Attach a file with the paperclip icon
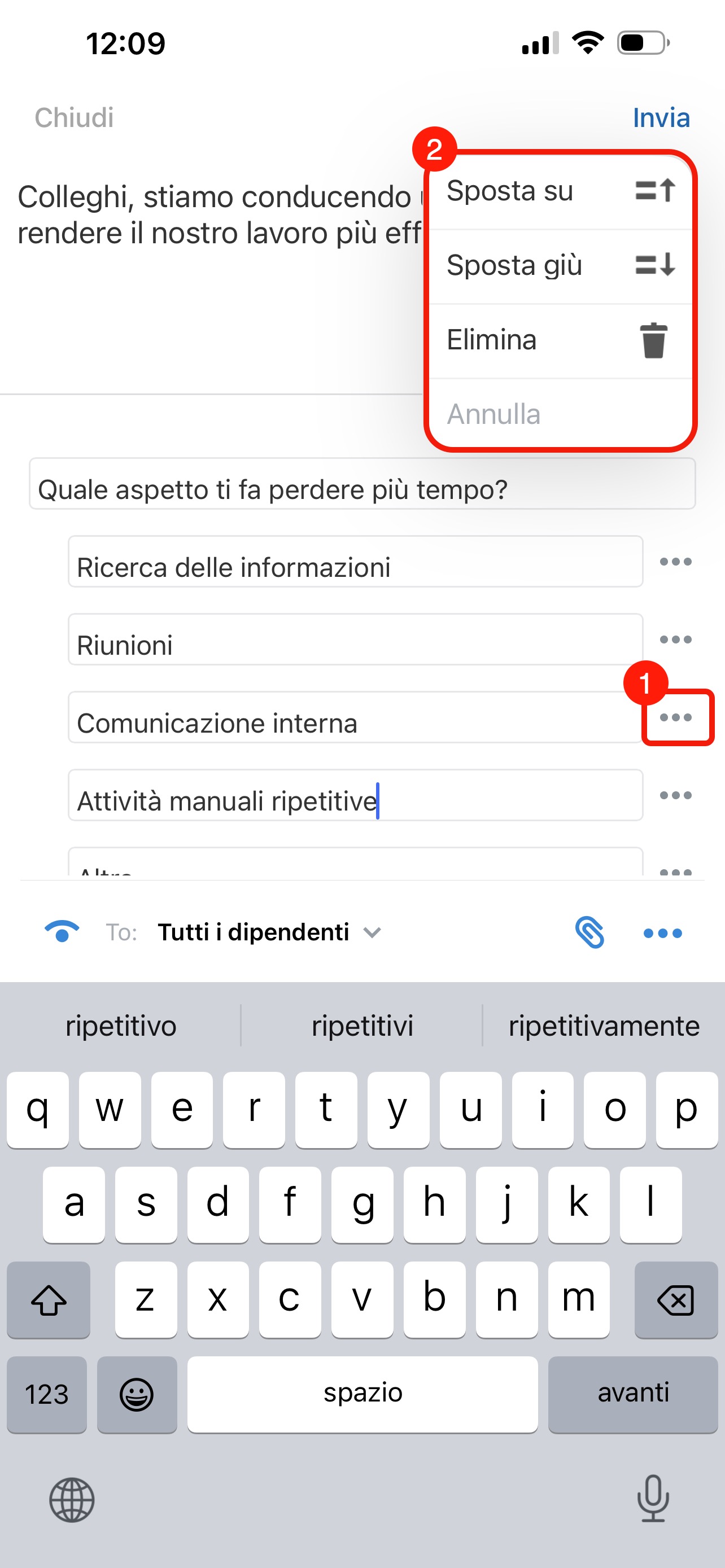Viewport: 725px width, 1568px height. (x=590, y=932)
